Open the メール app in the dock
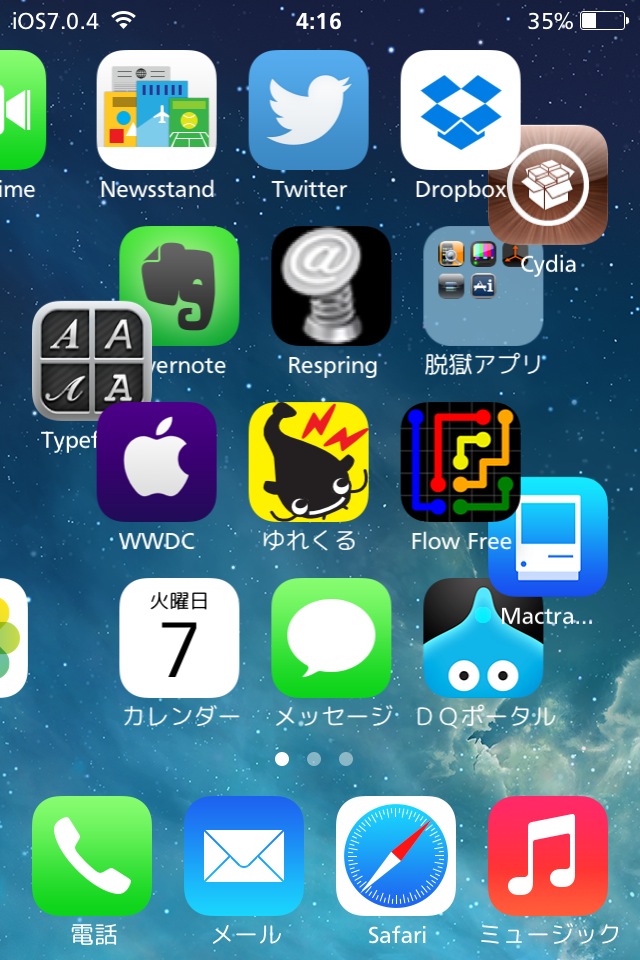This screenshot has width=640, height=960. (244, 856)
